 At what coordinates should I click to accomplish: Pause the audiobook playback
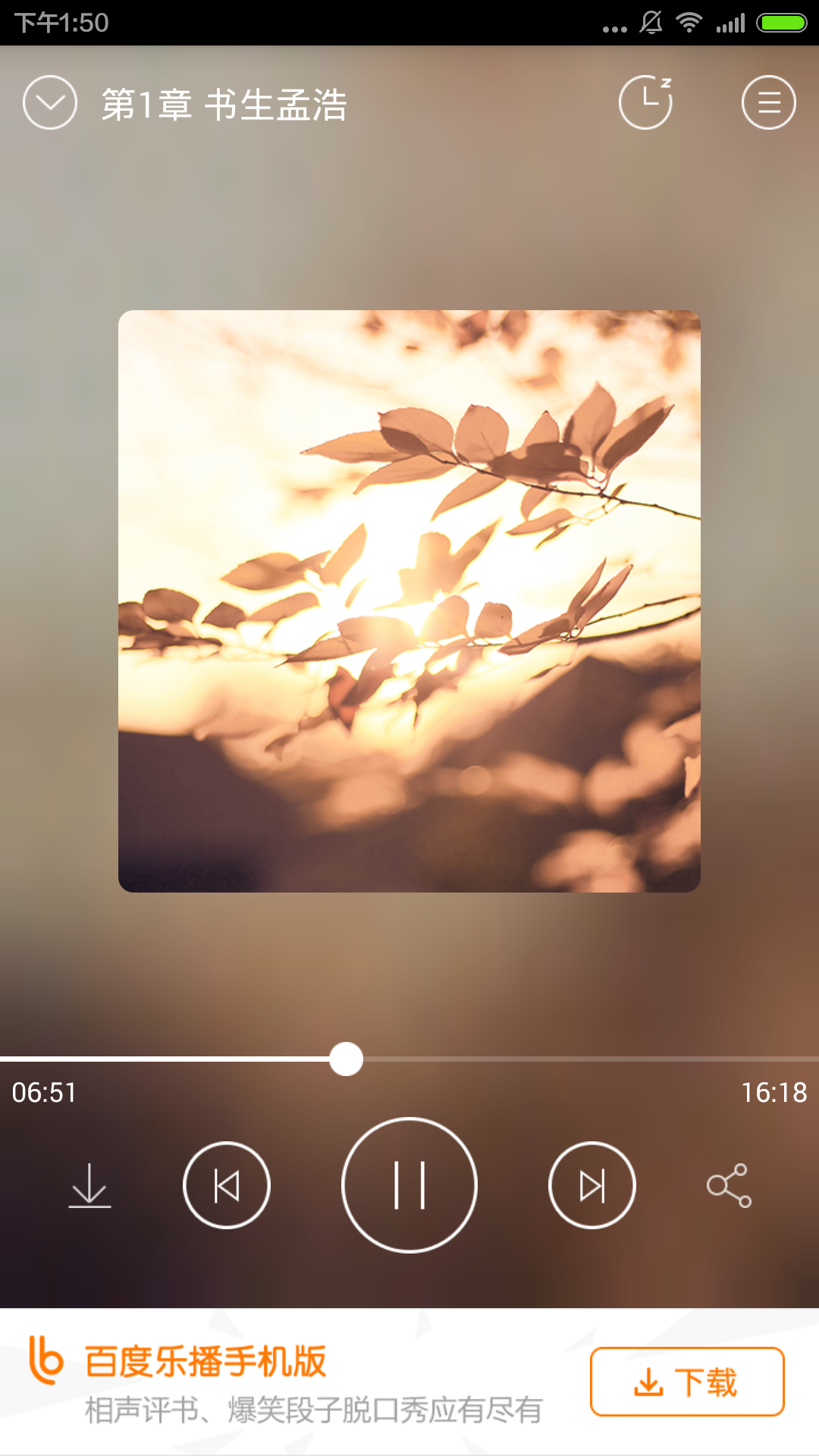pyautogui.click(x=409, y=1185)
